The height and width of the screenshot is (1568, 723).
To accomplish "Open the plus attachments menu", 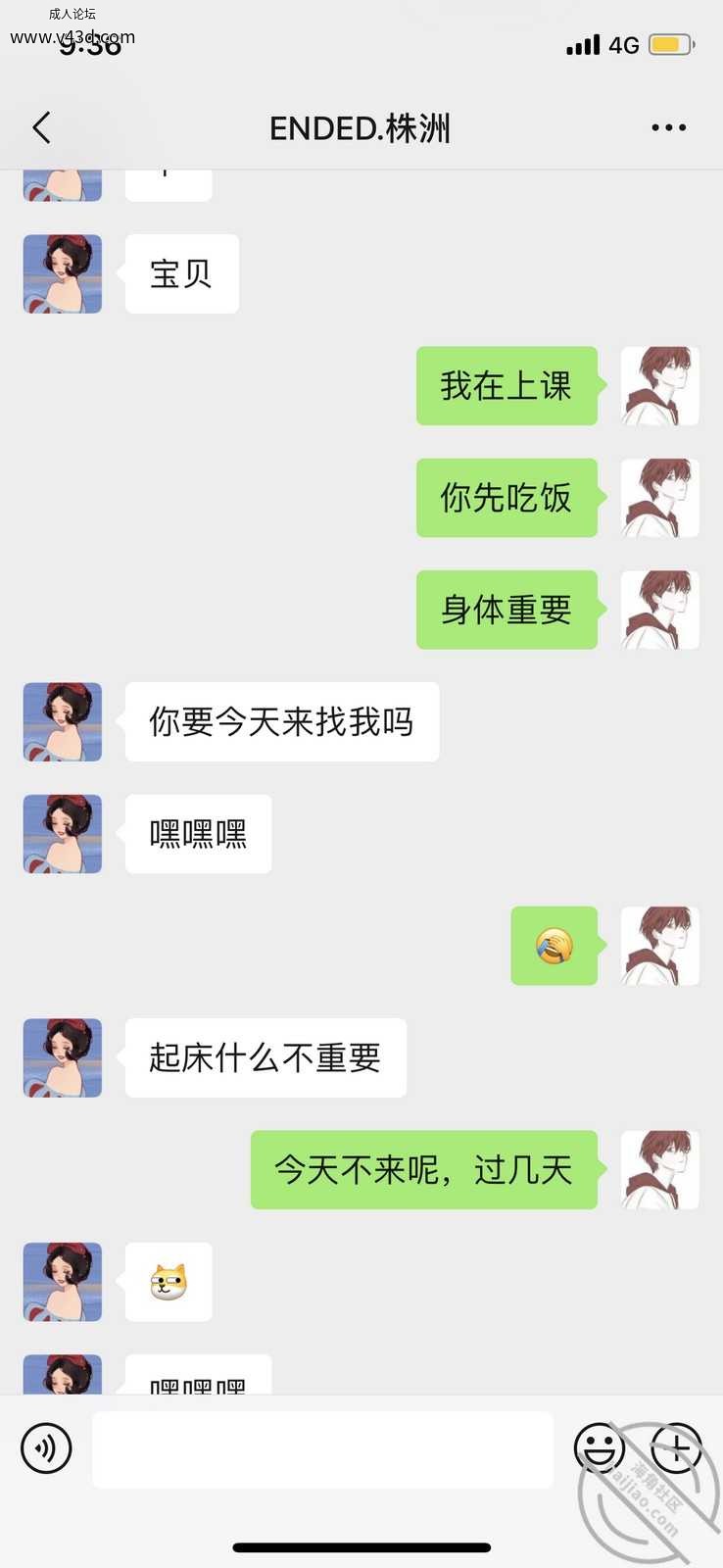I will pos(676,1448).
